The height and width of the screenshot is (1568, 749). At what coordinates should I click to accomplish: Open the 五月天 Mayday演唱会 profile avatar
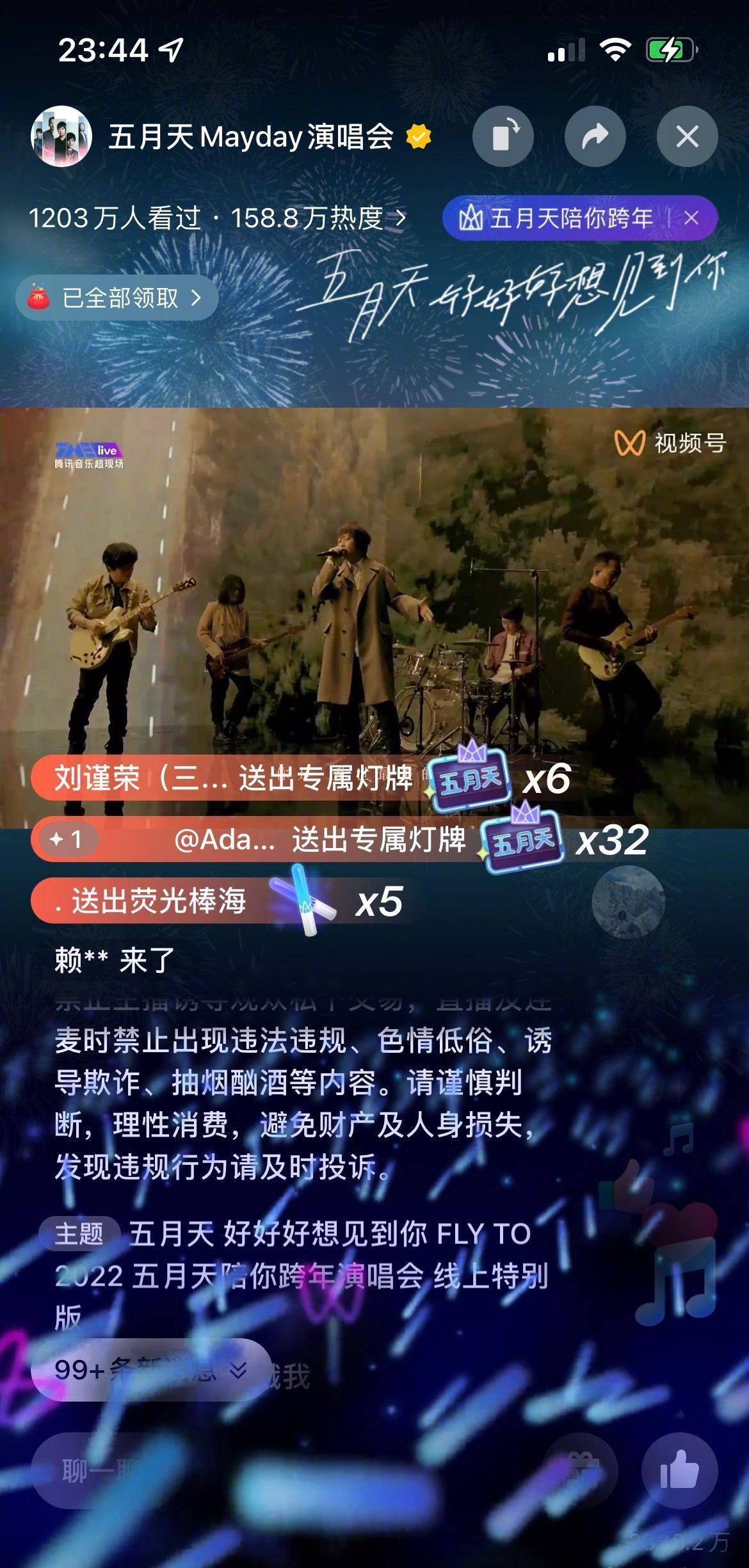61,136
